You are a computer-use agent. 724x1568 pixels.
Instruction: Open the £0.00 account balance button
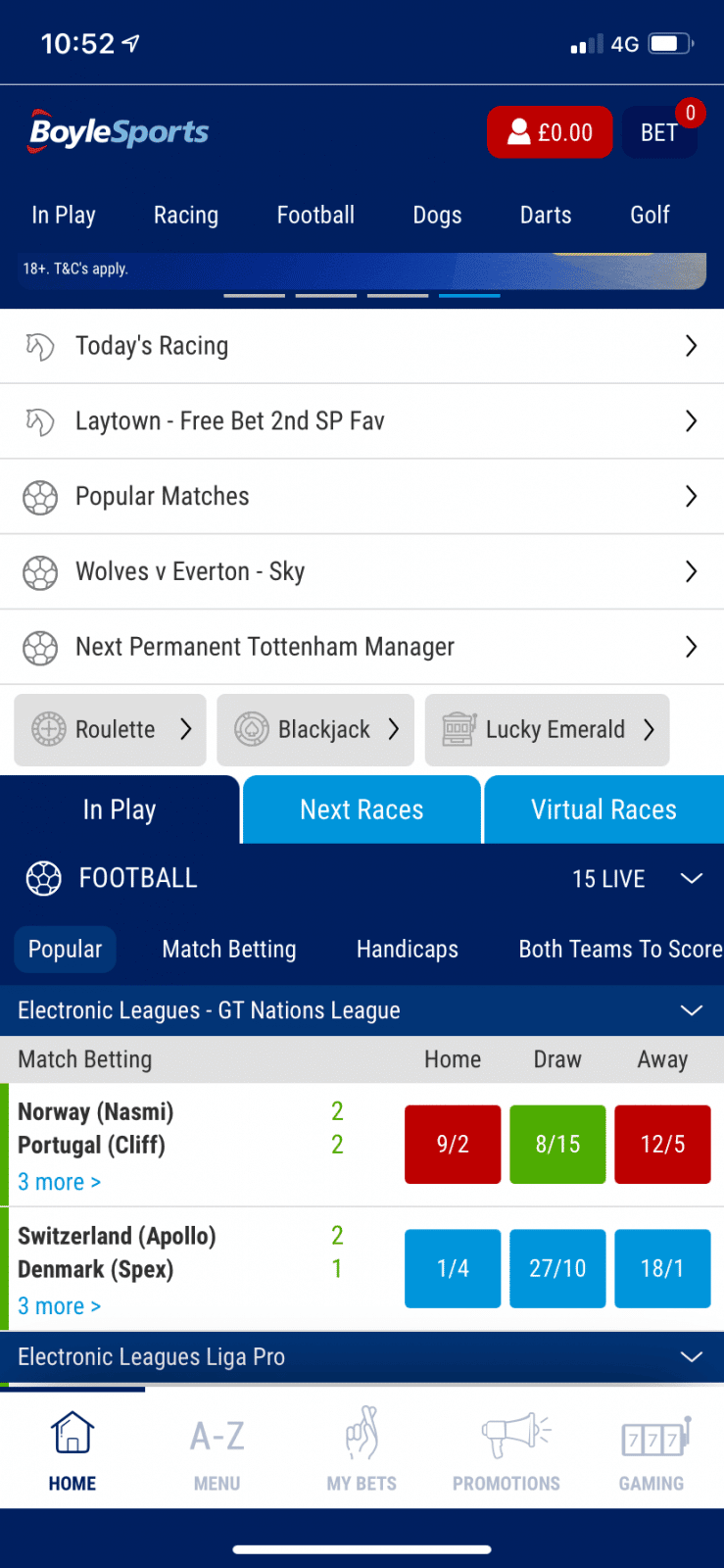(550, 132)
